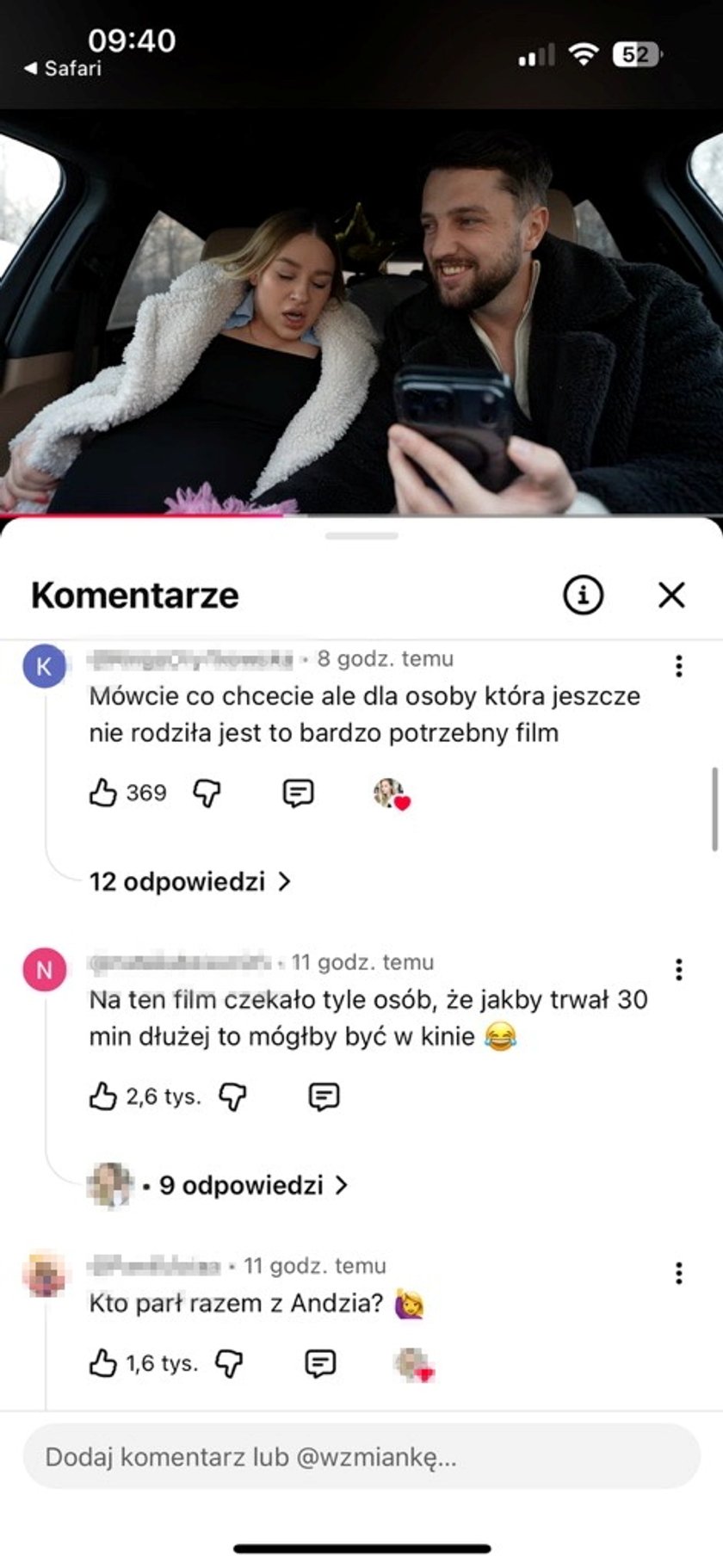Return to Safari via the back link
The height and width of the screenshot is (1568, 723).
pos(64,68)
